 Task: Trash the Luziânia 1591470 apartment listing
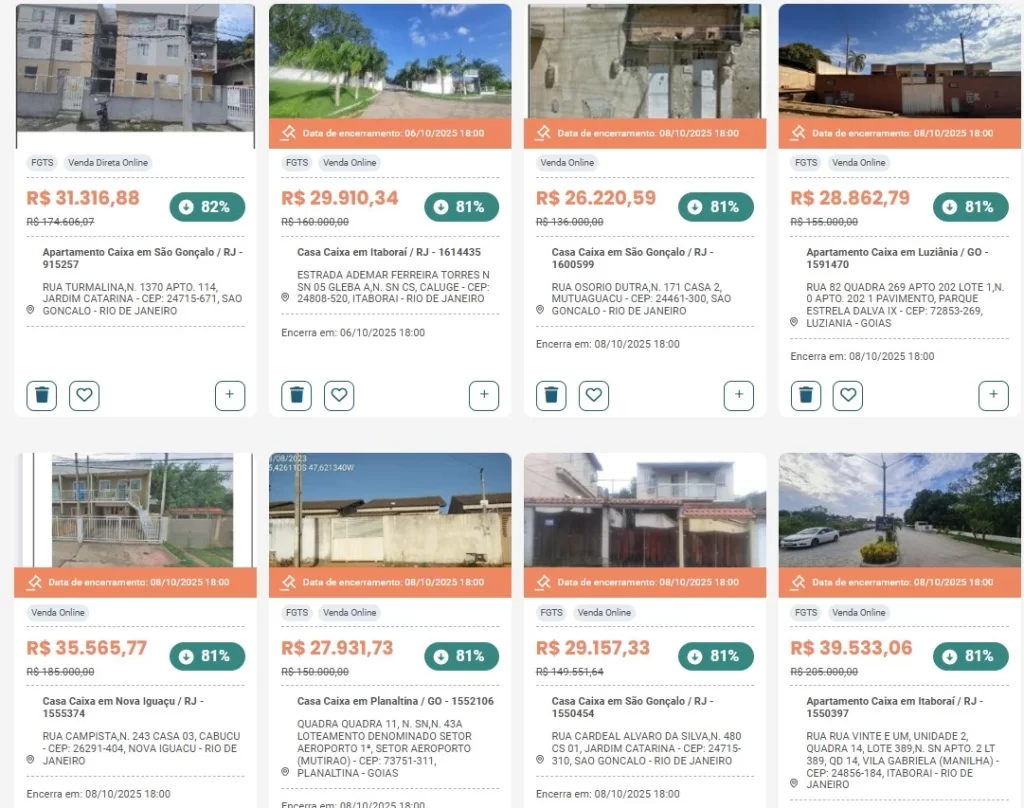(x=806, y=395)
